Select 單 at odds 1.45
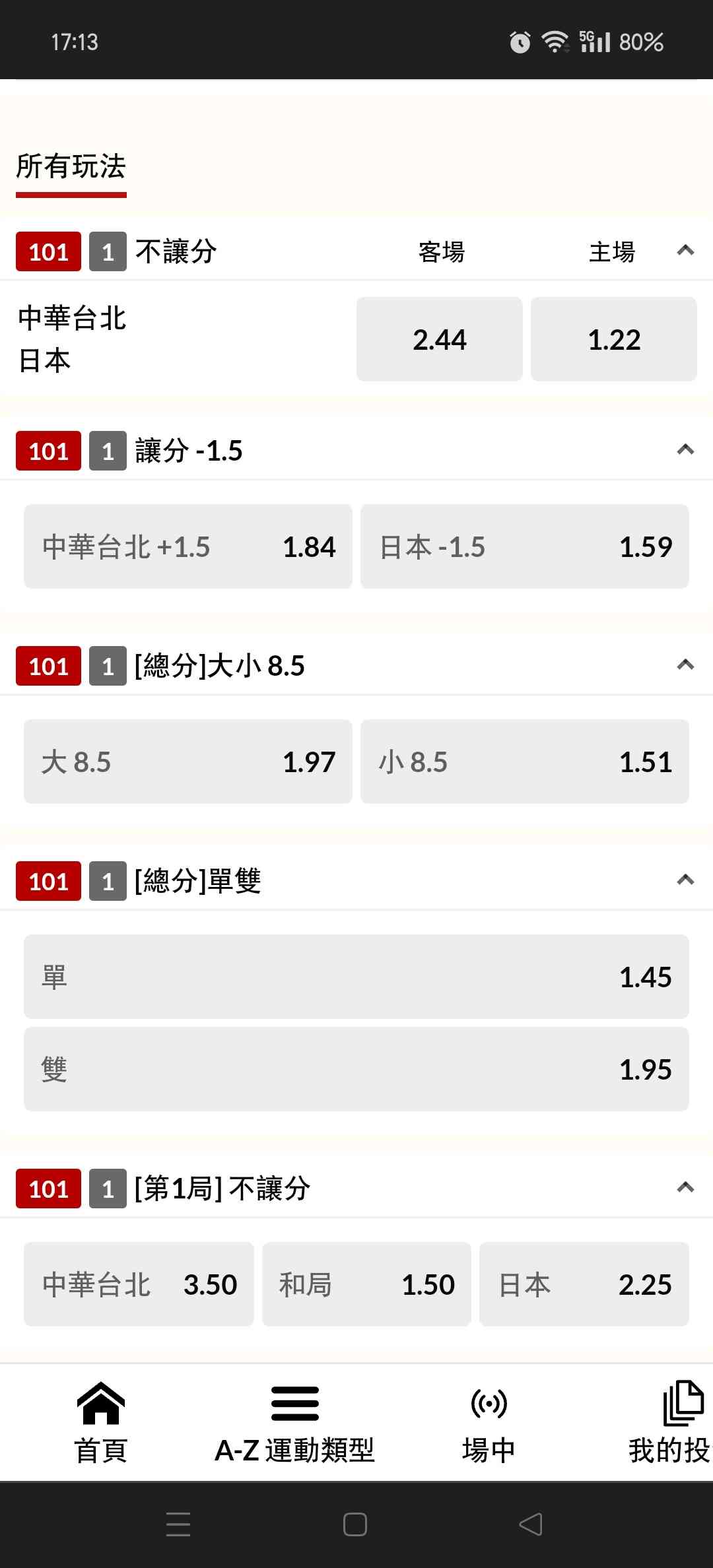713x1568 pixels. click(x=356, y=977)
